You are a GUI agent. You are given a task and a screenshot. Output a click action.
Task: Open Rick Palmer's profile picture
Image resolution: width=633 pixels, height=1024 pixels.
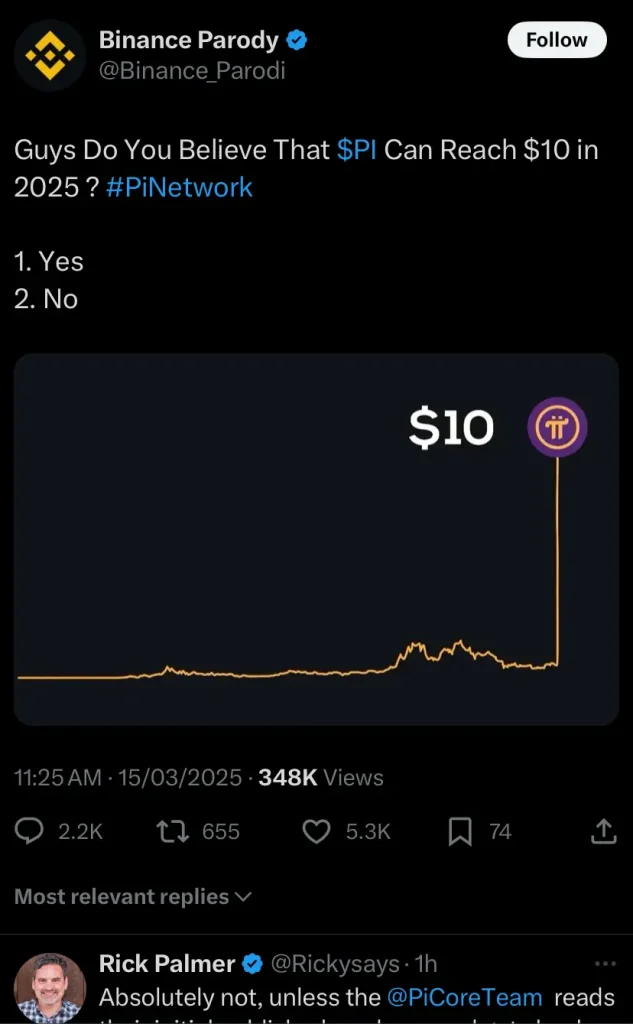[50, 986]
